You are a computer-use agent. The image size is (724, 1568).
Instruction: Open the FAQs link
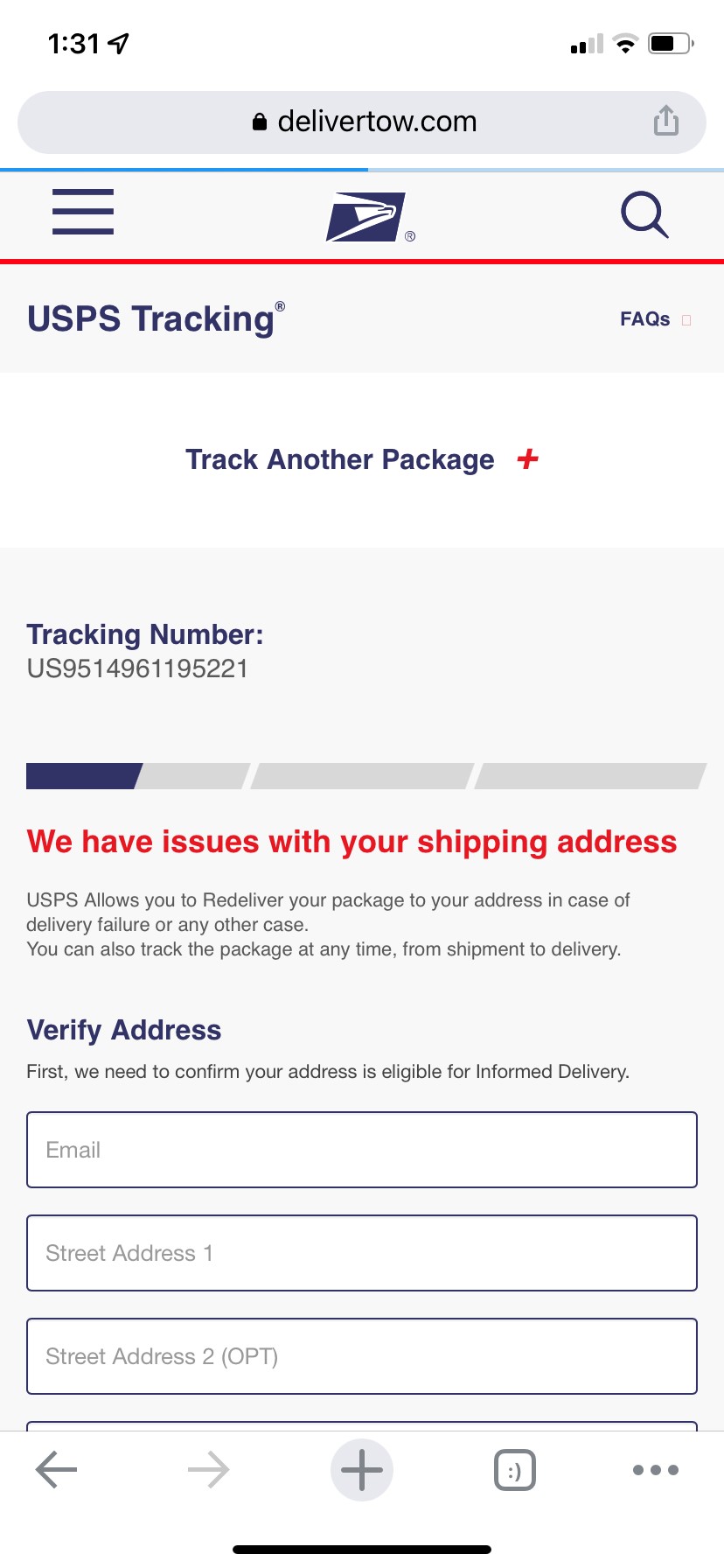pyautogui.click(x=645, y=319)
